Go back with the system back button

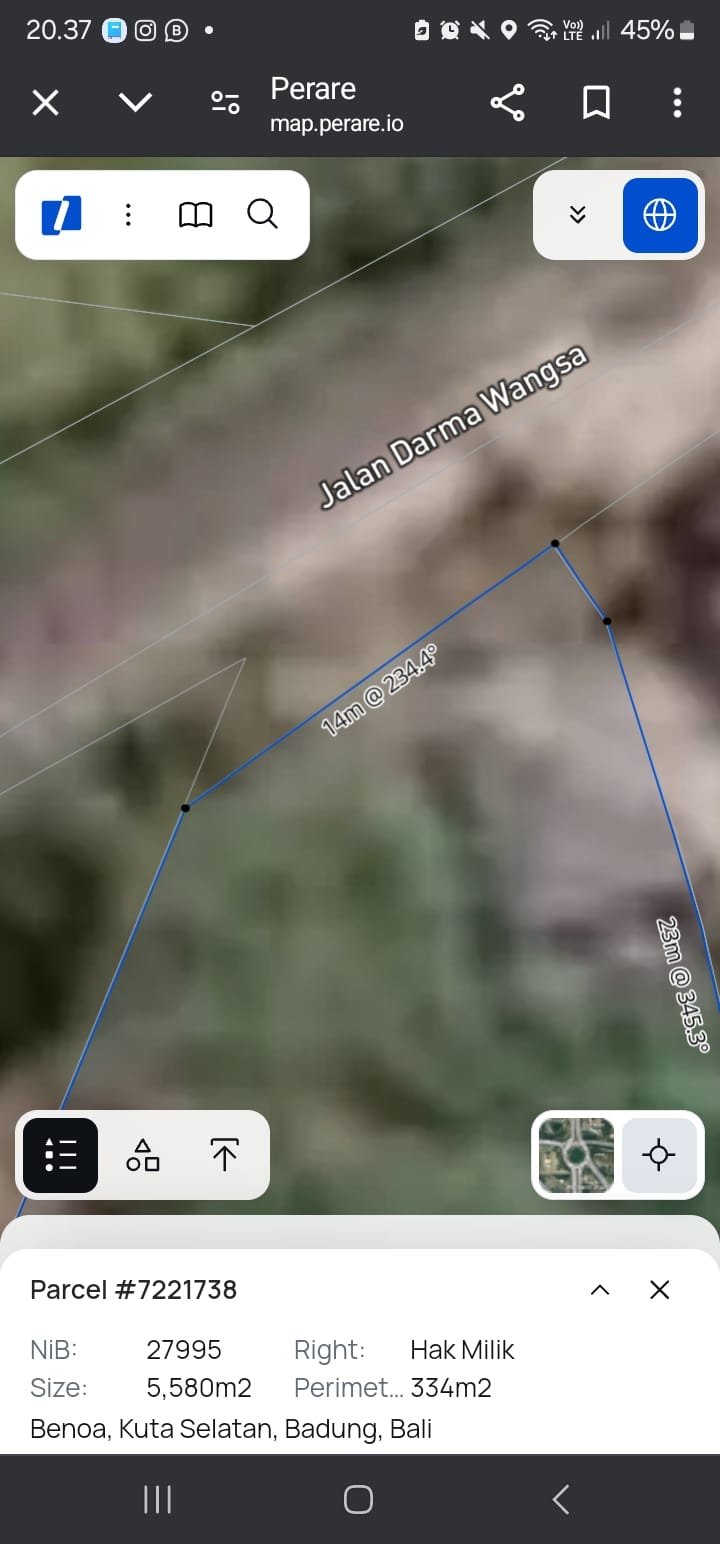coord(561,1499)
